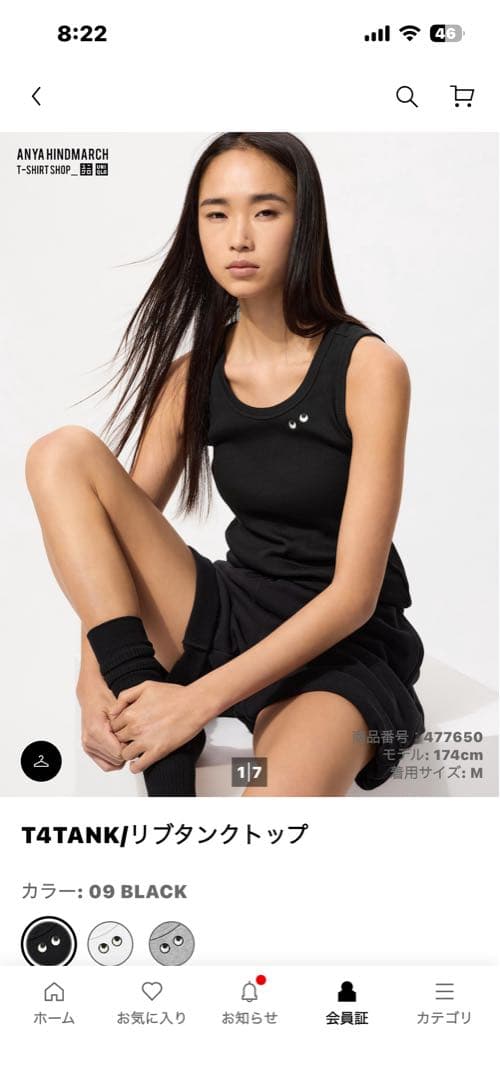Go back using the top-left arrow

coord(37,96)
